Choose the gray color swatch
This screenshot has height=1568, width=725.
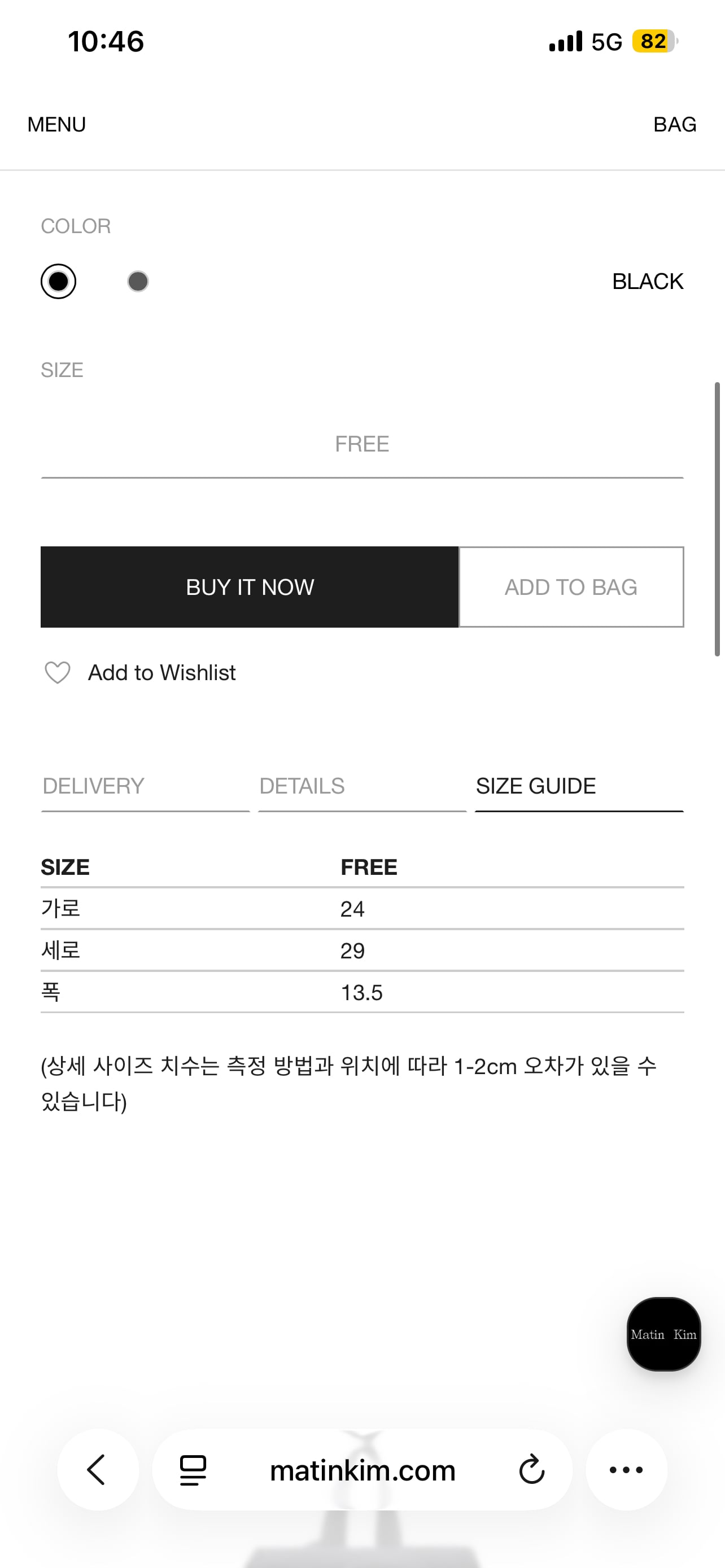(138, 281)
